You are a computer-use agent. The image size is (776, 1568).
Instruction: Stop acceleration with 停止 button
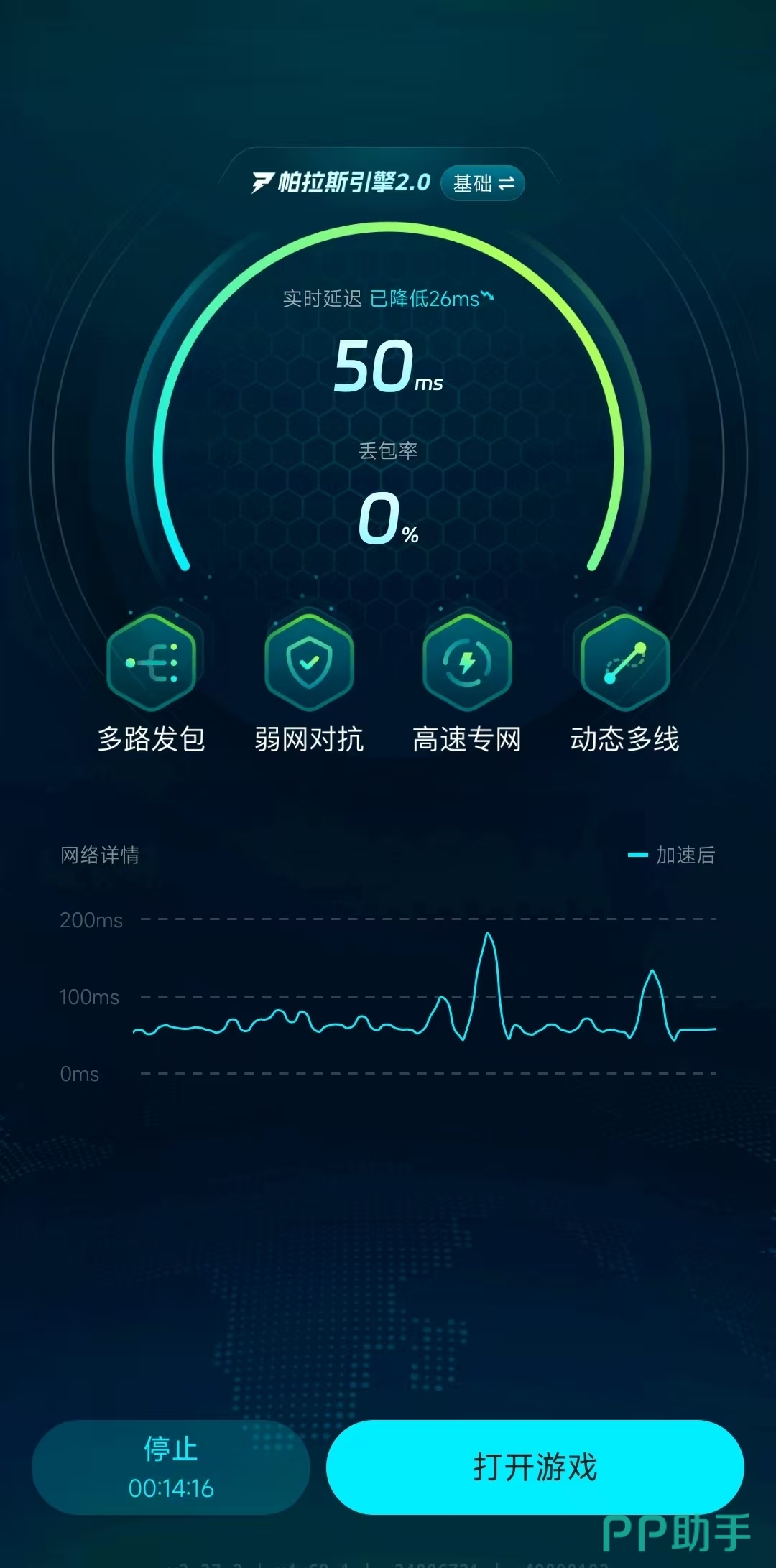(171, 1467)
